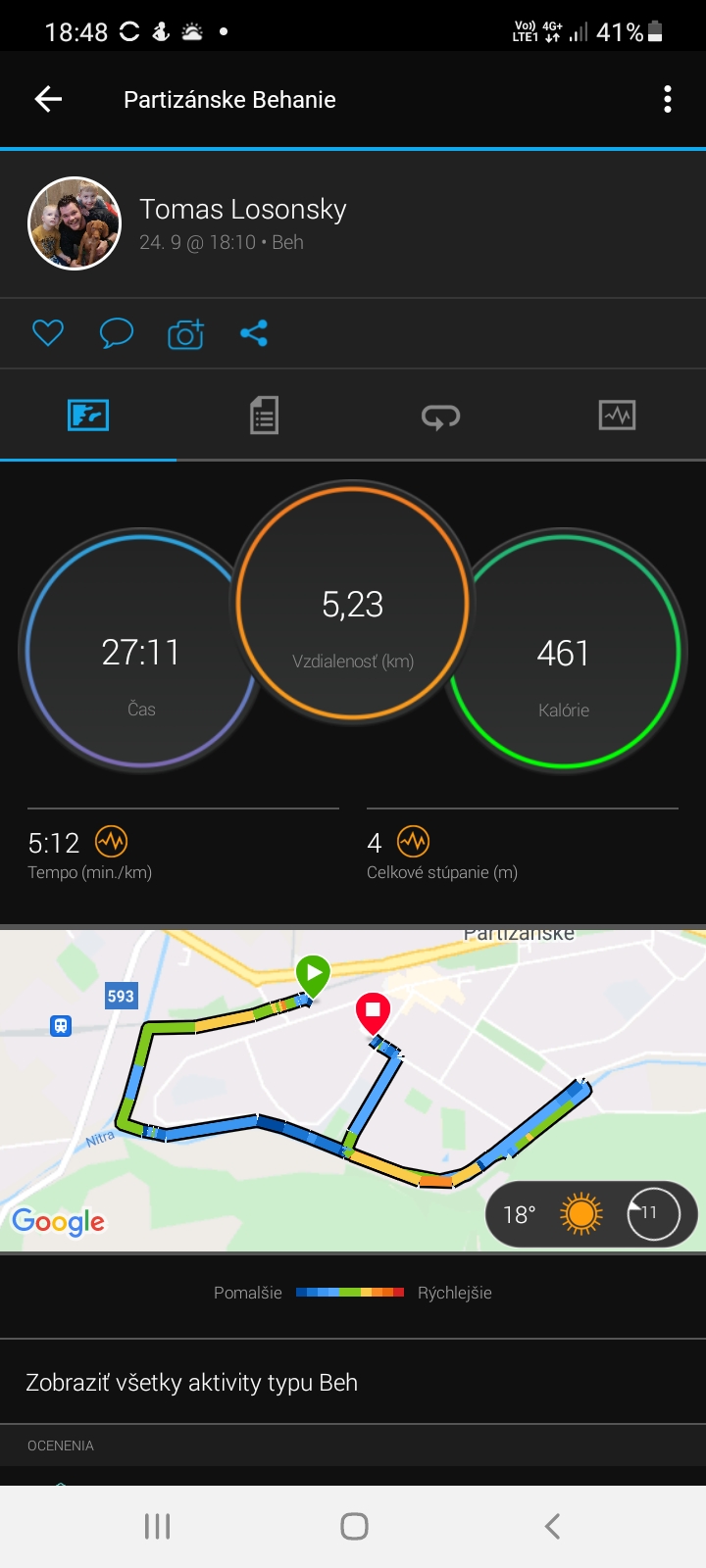Switch to the activity details list tab
Image resolution: width=706 pixels, height=1568 pixels.
(265, 416)
